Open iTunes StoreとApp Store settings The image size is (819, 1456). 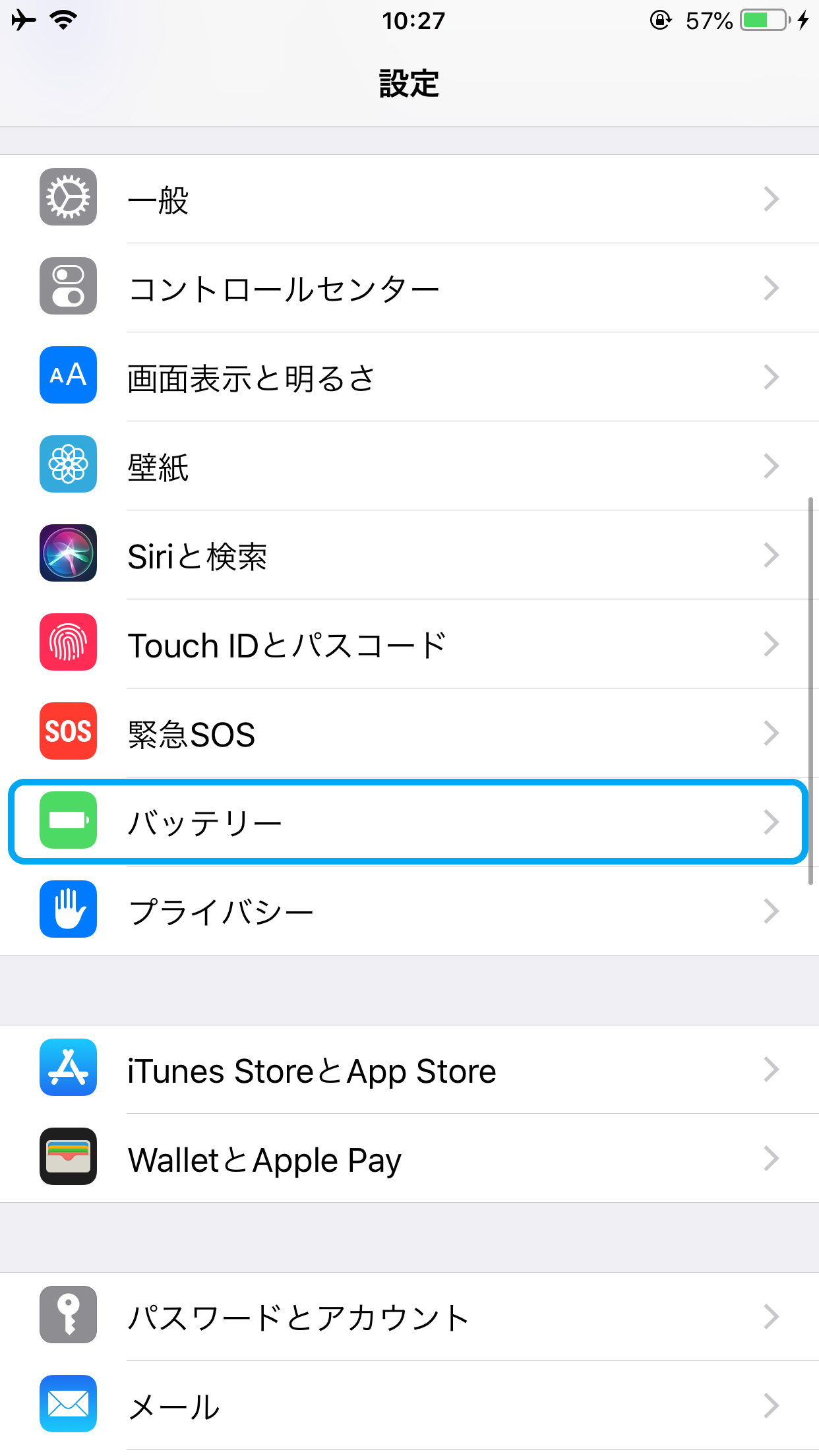coord(409,1070)
